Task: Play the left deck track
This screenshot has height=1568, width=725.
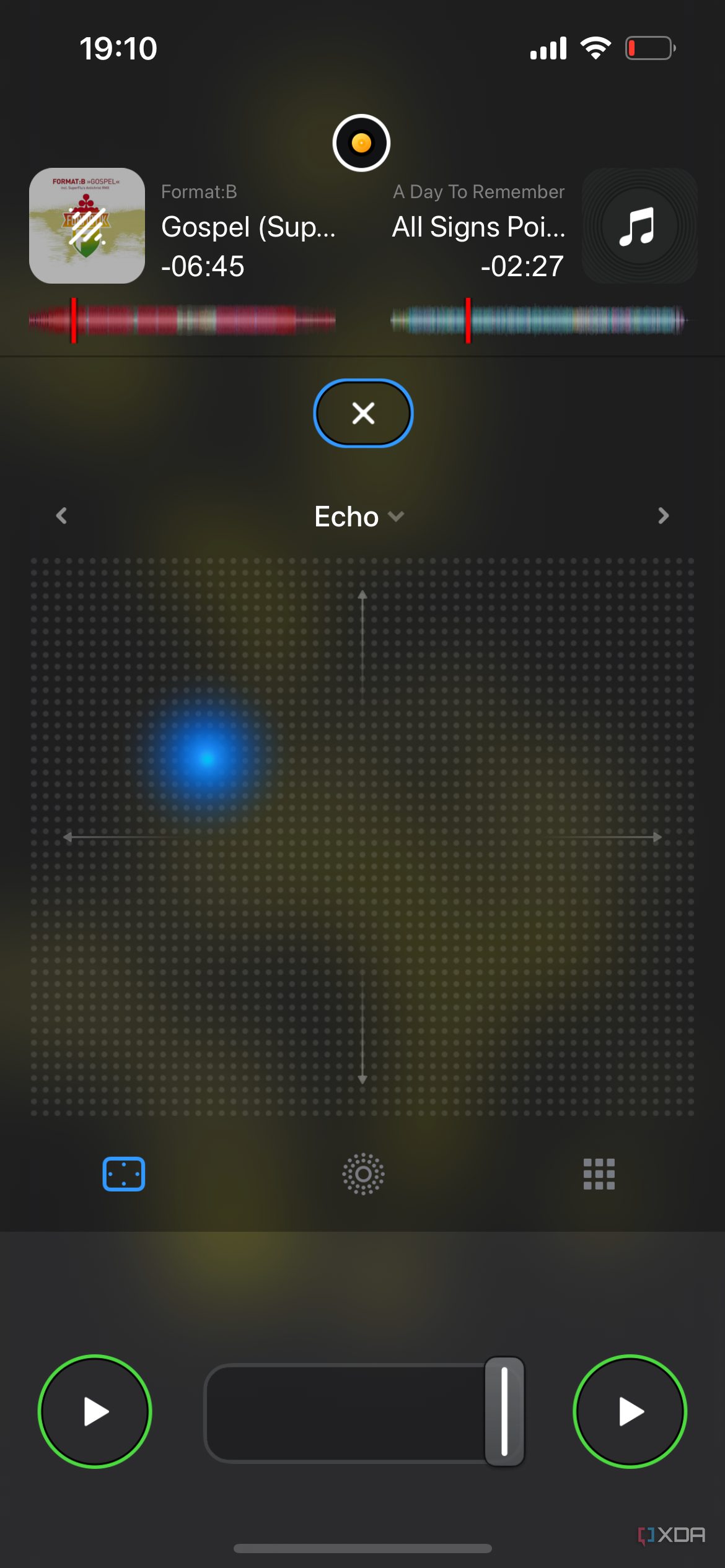Action: [x=95, y=1411]
